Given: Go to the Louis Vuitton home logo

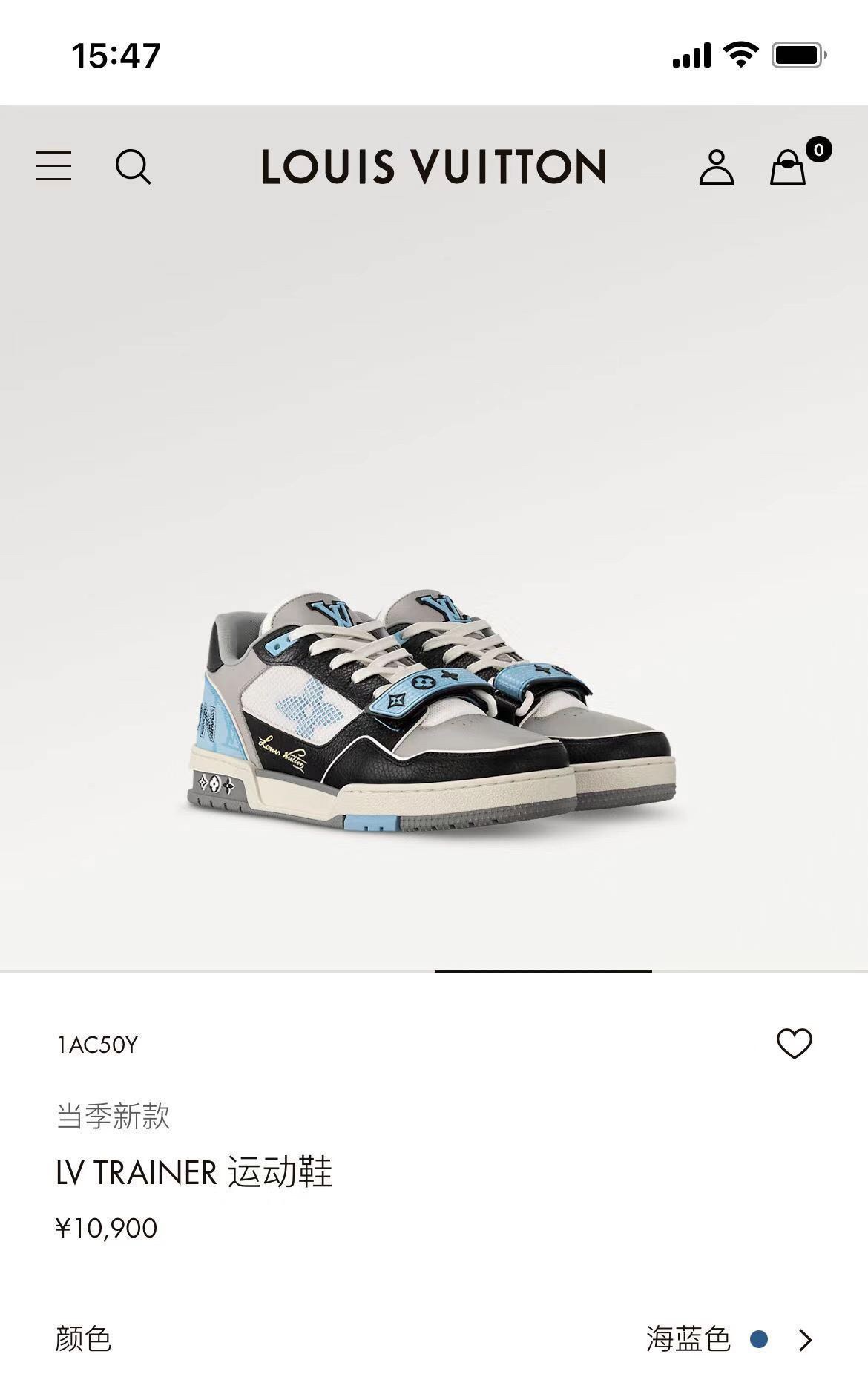Looking at the screenshot, I should click(434, 166).
